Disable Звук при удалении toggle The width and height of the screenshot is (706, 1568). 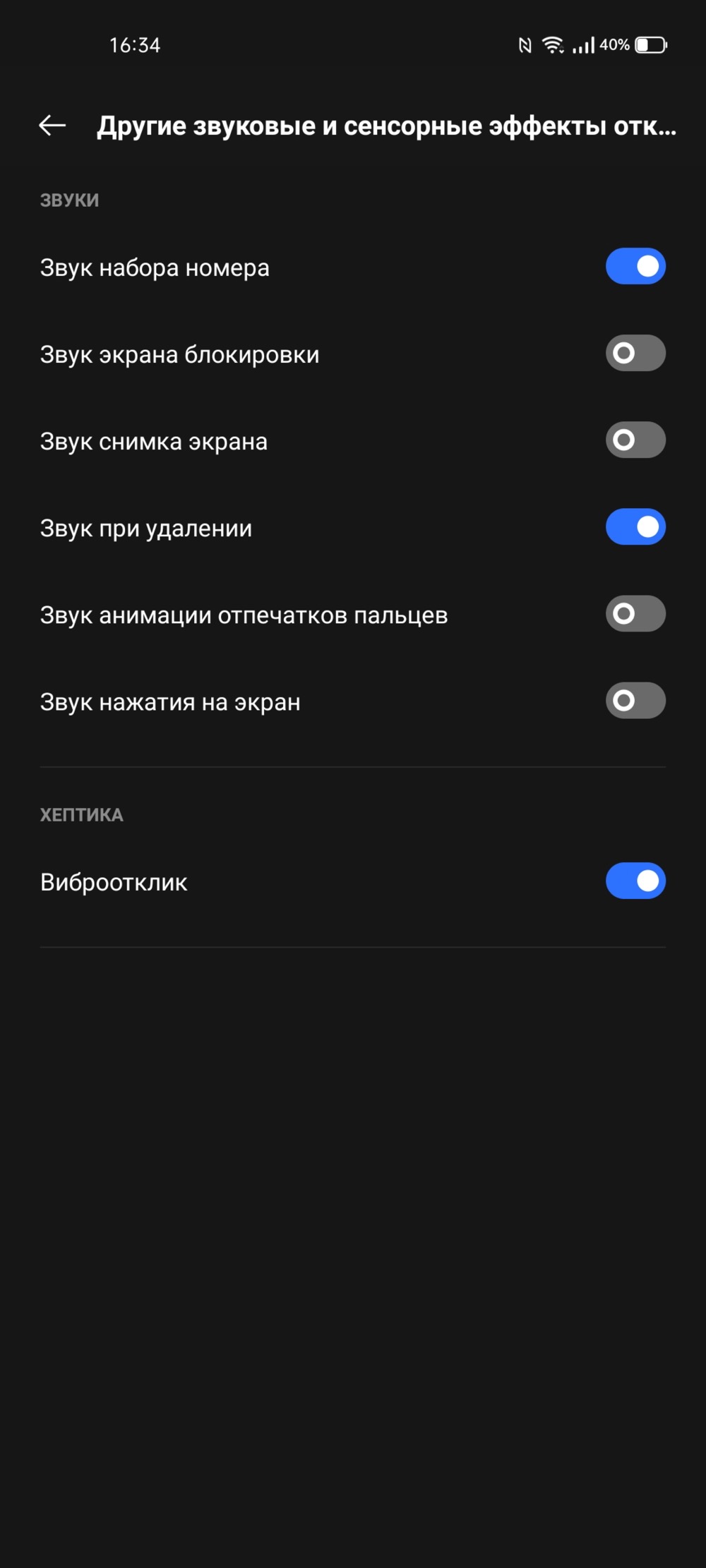click(x=635, y=526)
